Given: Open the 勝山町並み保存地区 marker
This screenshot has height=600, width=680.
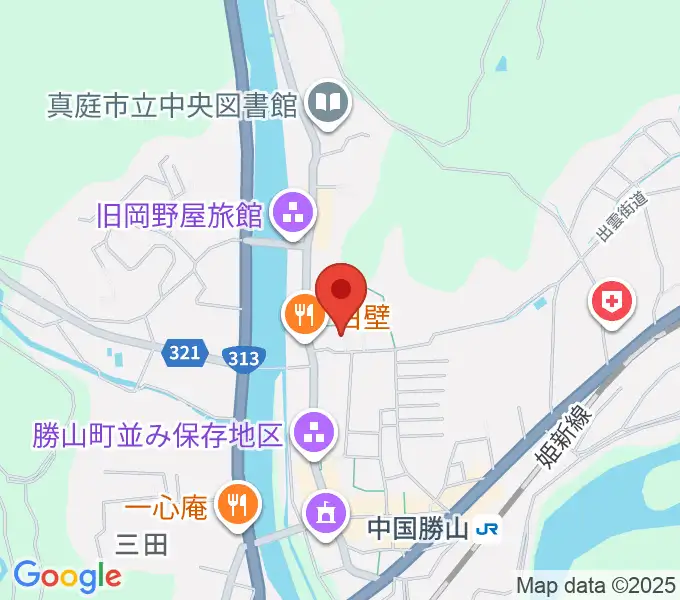Looking at the screenshot, I should click(316, 434).
